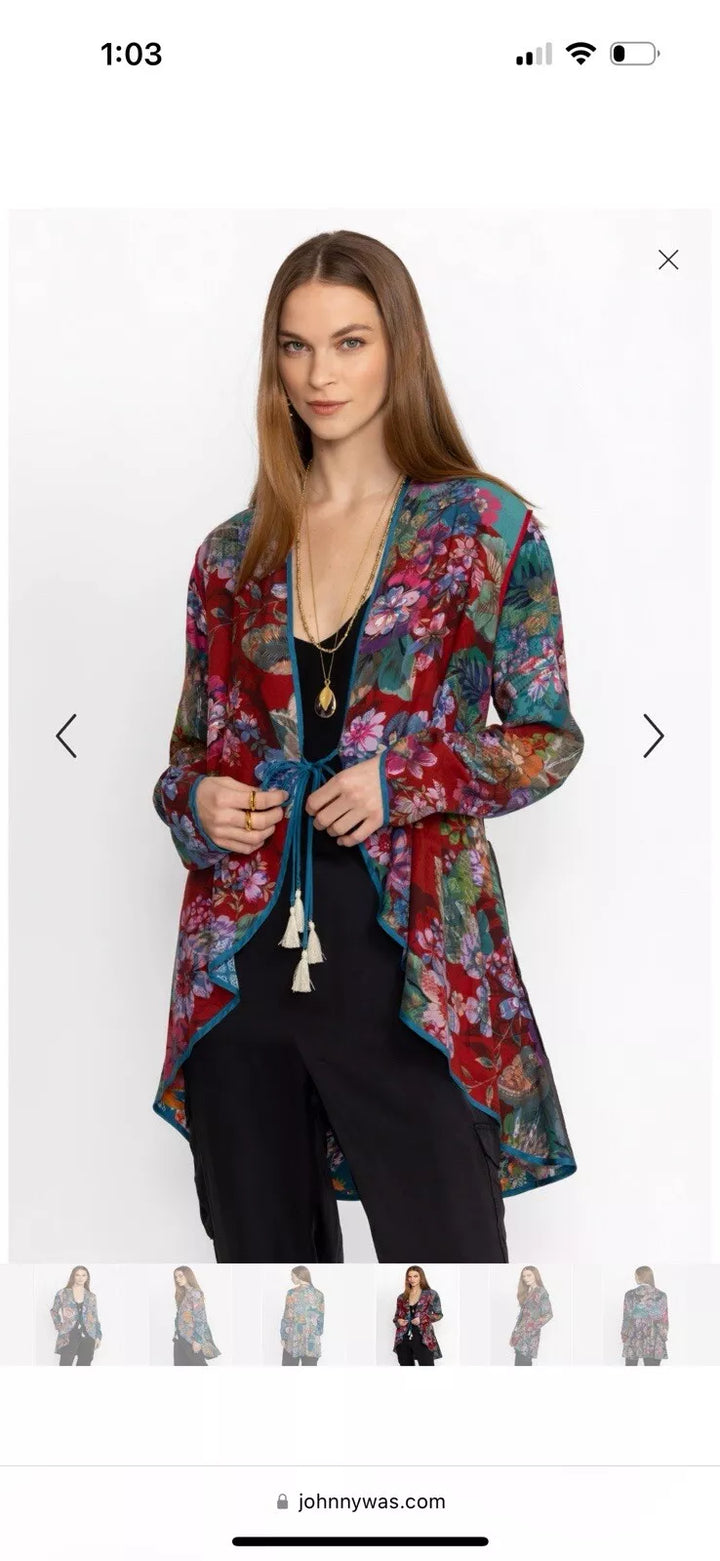Go to the previous product photo
The image size is (720, 1561).
[66, 736]
